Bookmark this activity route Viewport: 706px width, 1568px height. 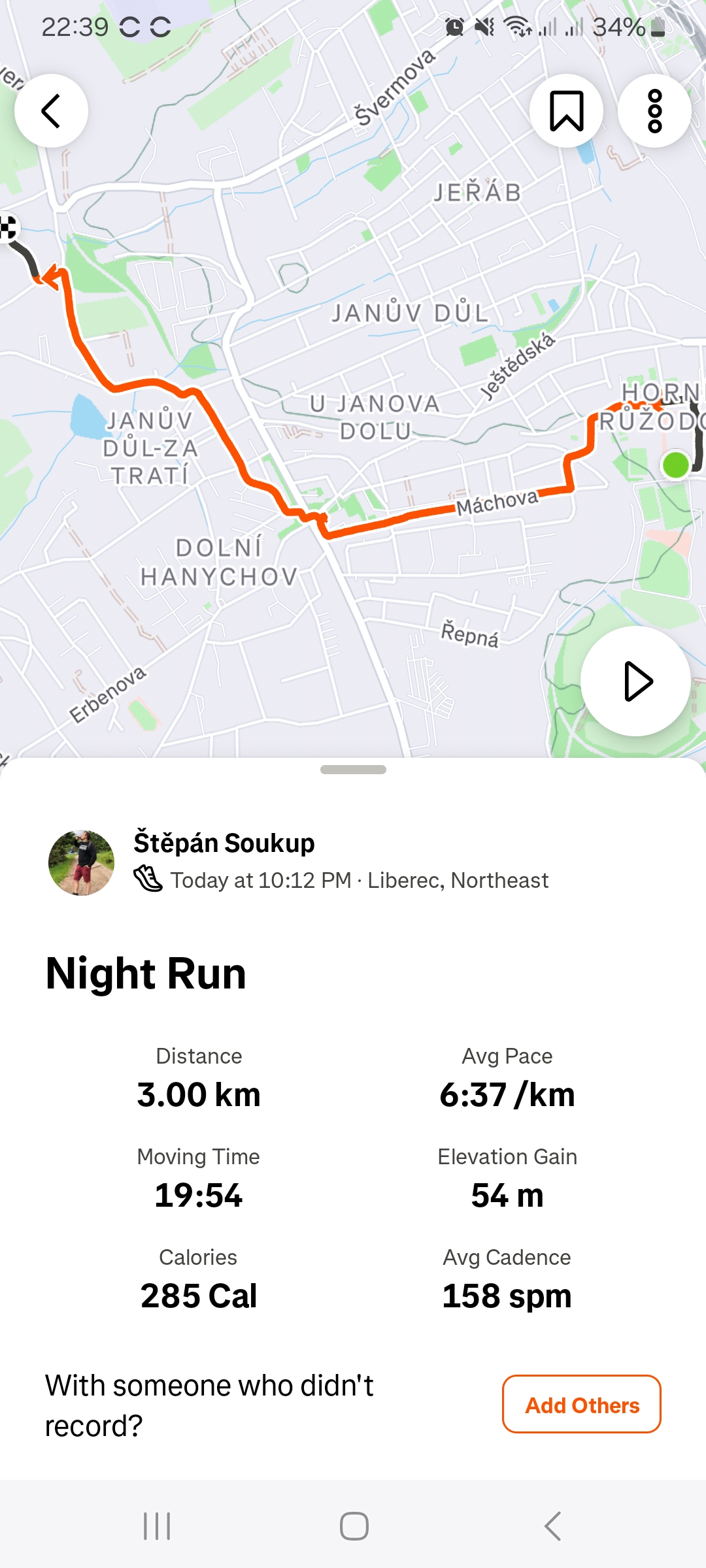566,110
